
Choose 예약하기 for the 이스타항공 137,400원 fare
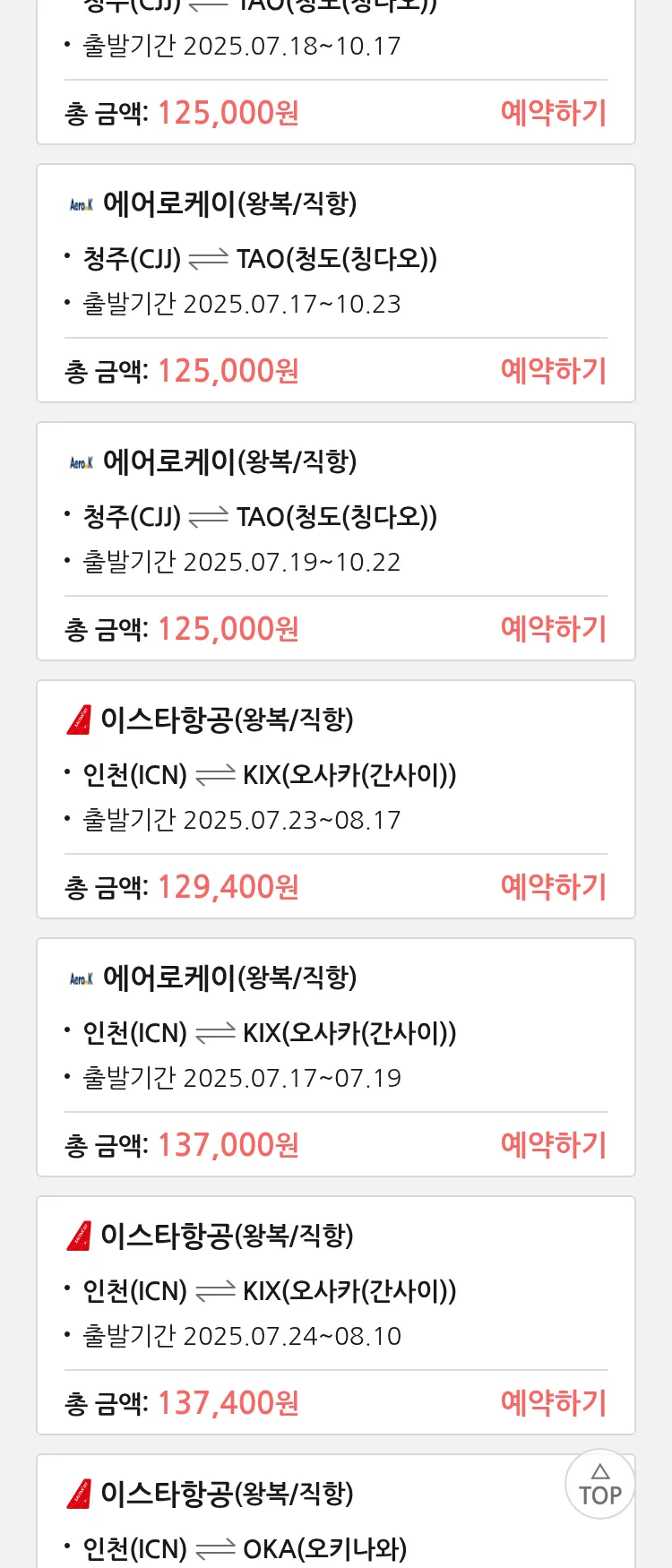click(x=553, y=1403)
